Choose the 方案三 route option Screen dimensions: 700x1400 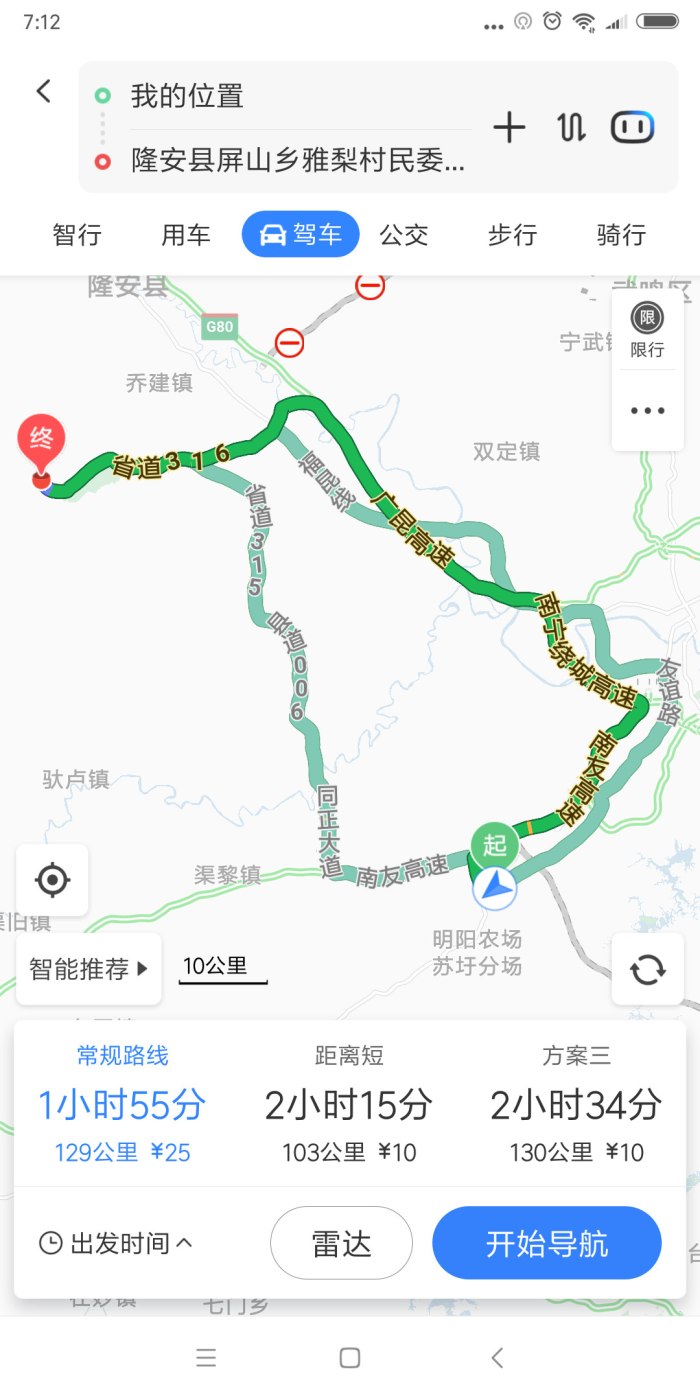[576, 1105]
